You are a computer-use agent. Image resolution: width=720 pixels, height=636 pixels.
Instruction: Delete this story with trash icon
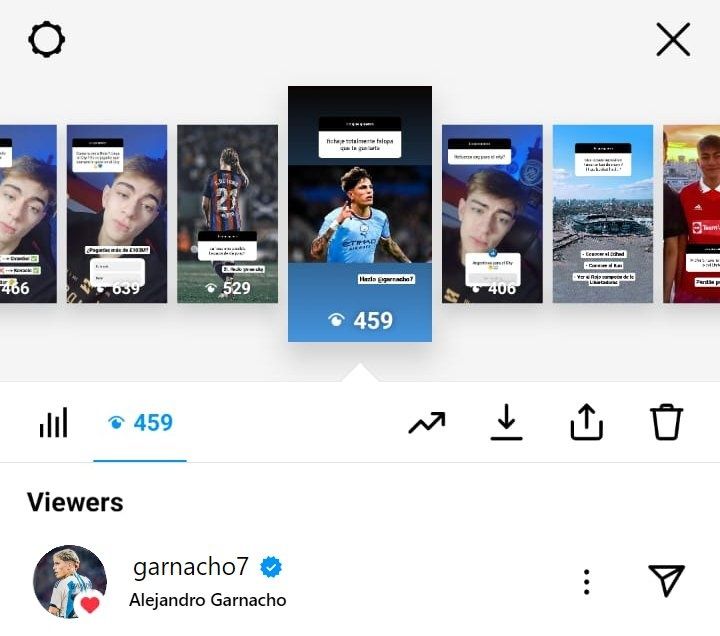click(x=666, y=423)
